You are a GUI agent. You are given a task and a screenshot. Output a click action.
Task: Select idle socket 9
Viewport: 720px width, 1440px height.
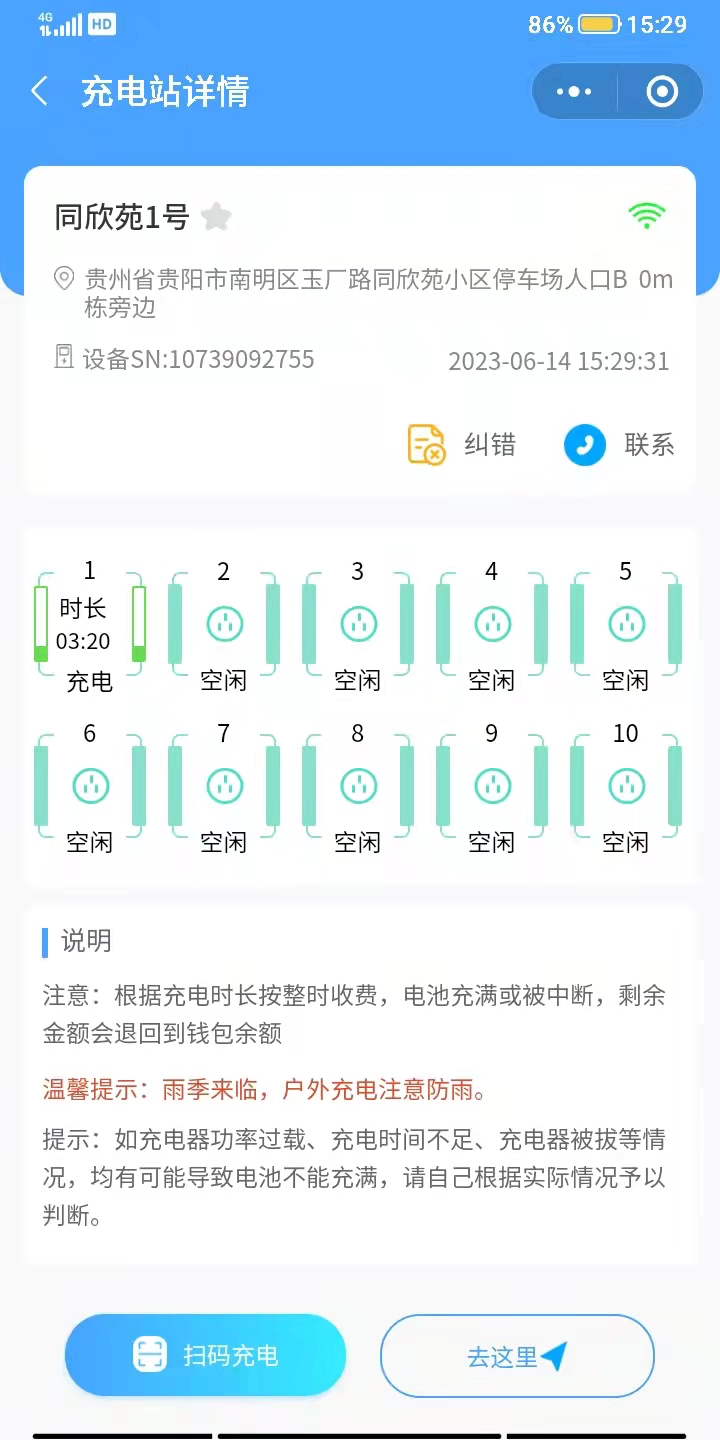click(x=492, y=789)
